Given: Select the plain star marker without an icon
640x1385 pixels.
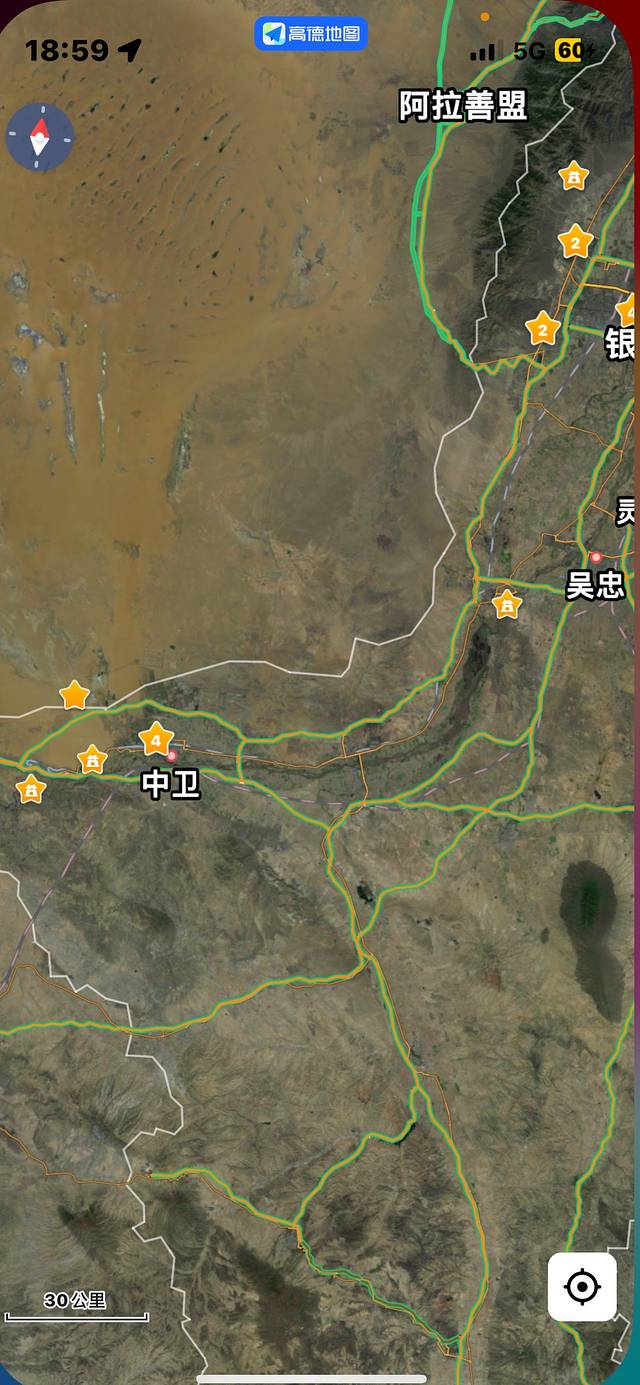Looking at the screenshot, I should coord(74,695).
